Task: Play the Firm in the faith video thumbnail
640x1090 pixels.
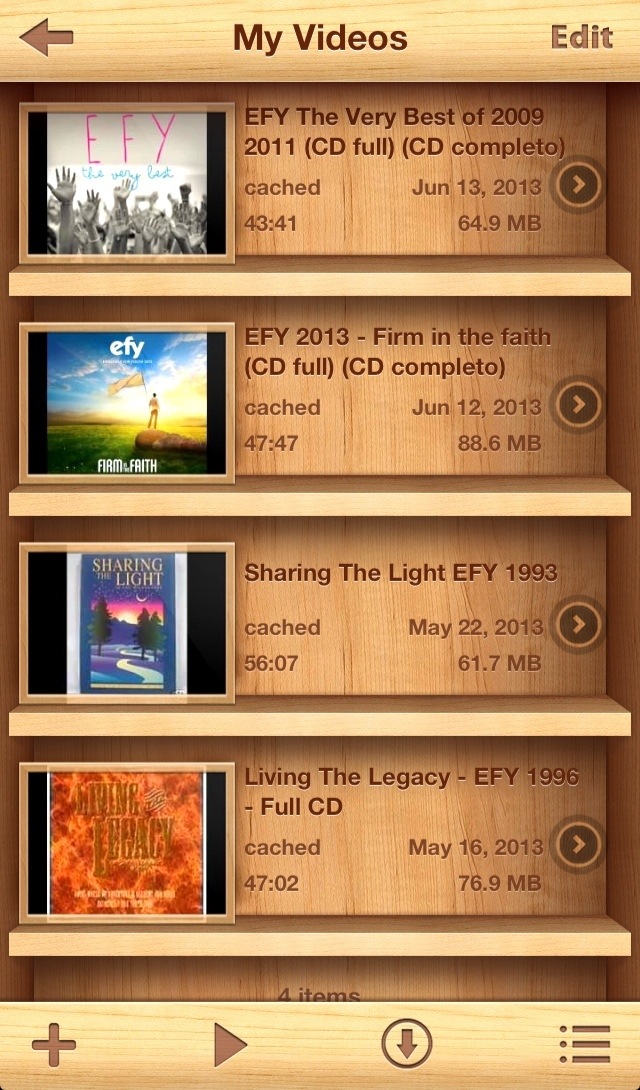Action: (x=126, y=403)
